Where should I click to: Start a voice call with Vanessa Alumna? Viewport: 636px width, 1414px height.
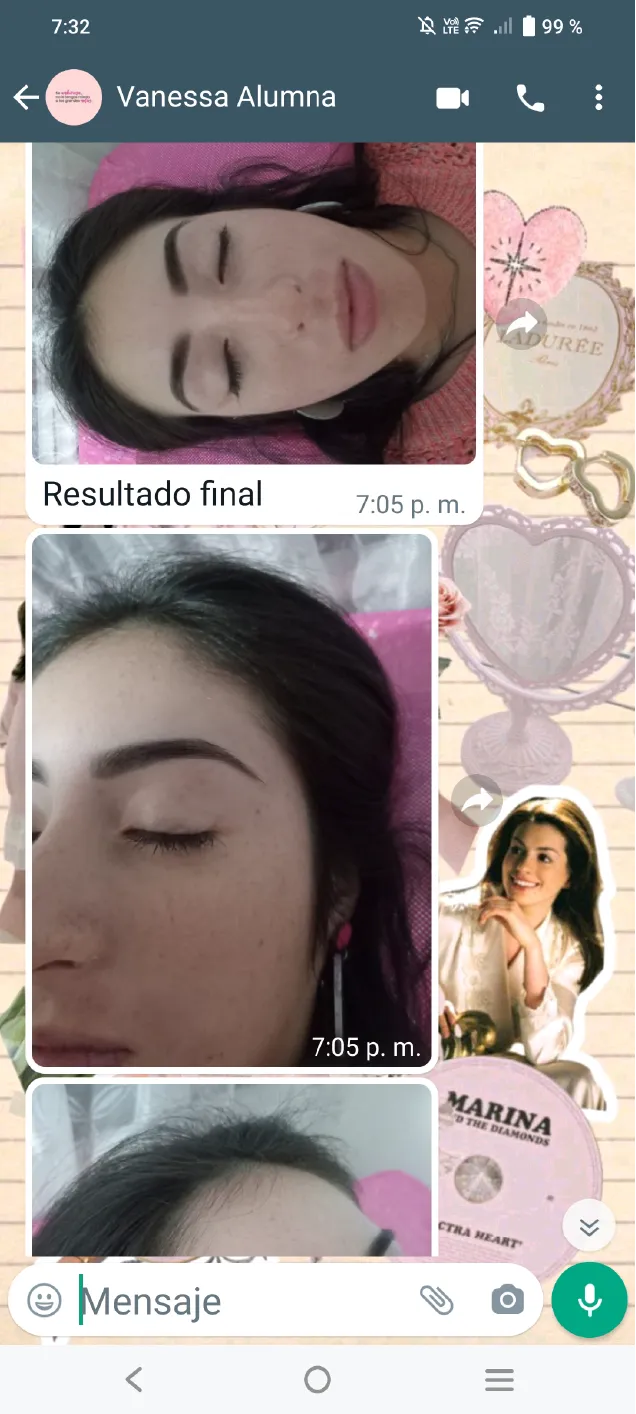[530, 97]
